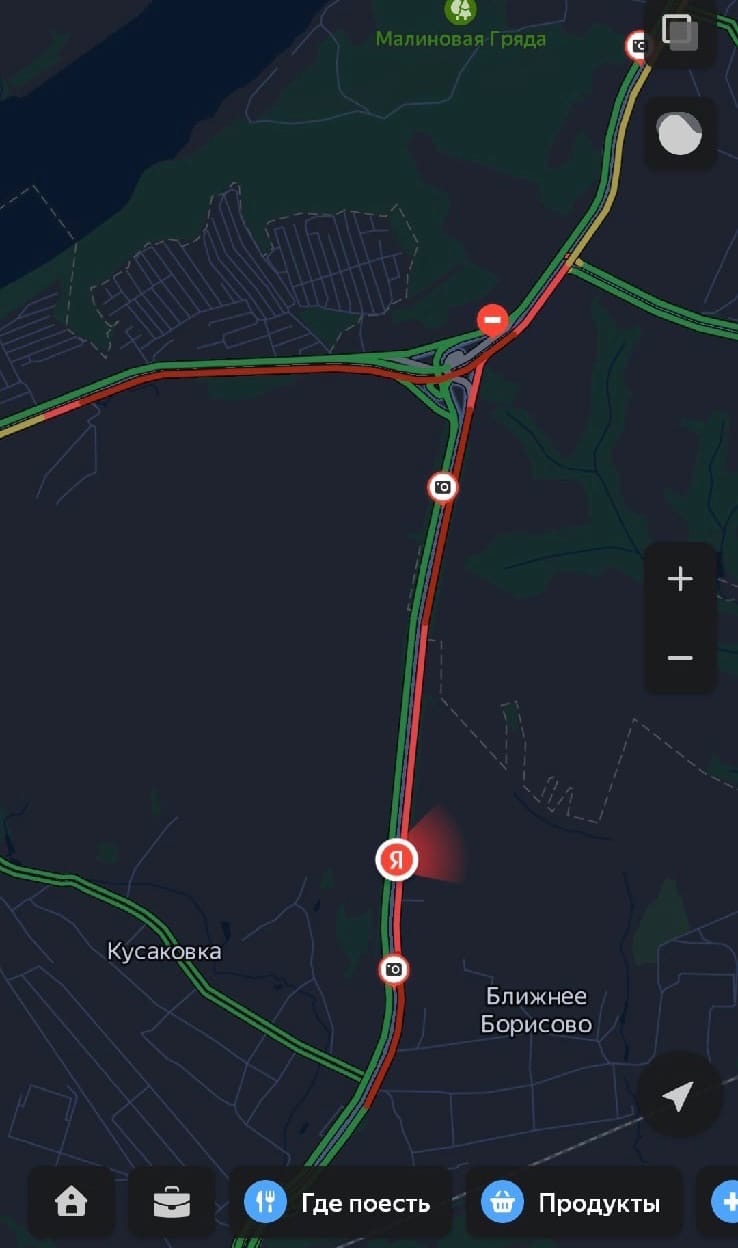Select the Где поесть chip

click(340, 1202)
